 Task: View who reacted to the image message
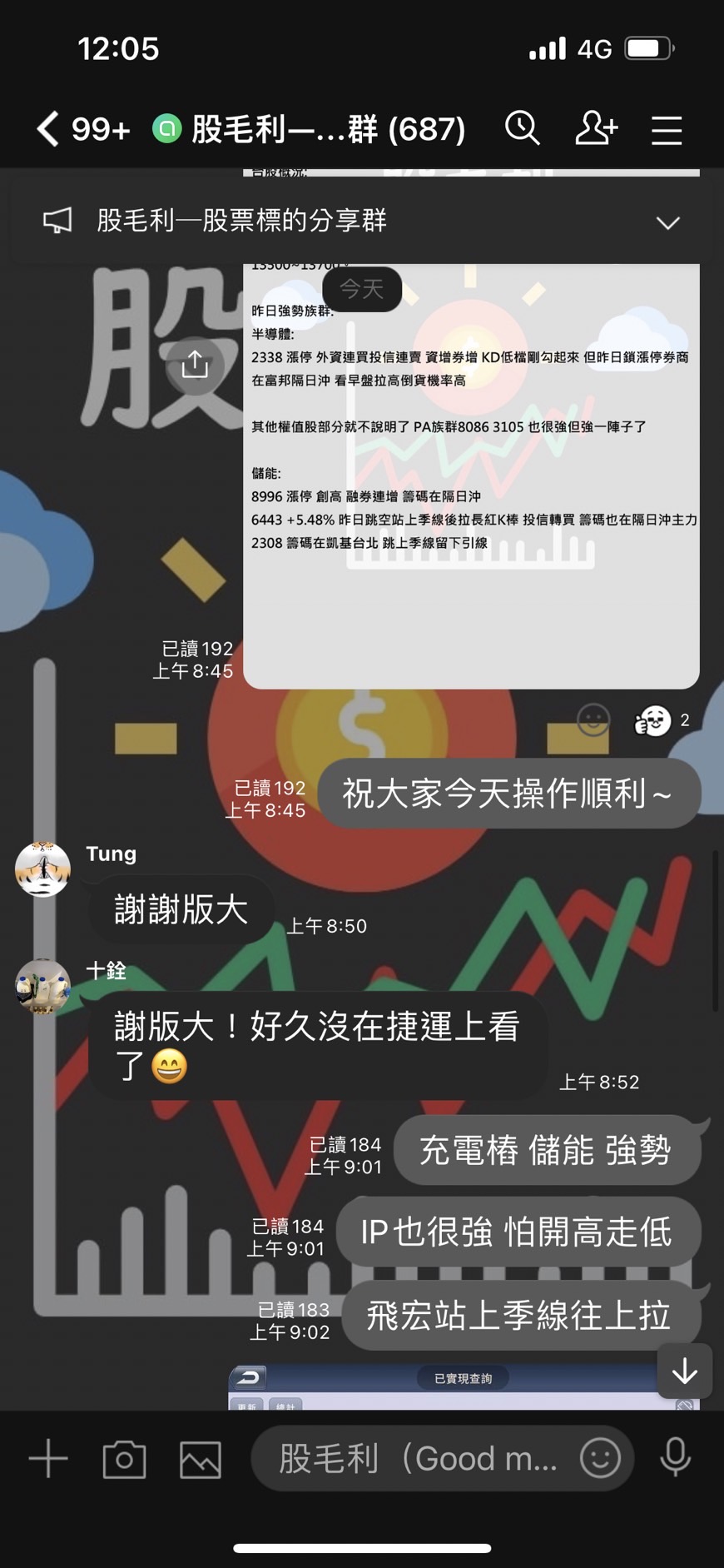click(662, 720)
